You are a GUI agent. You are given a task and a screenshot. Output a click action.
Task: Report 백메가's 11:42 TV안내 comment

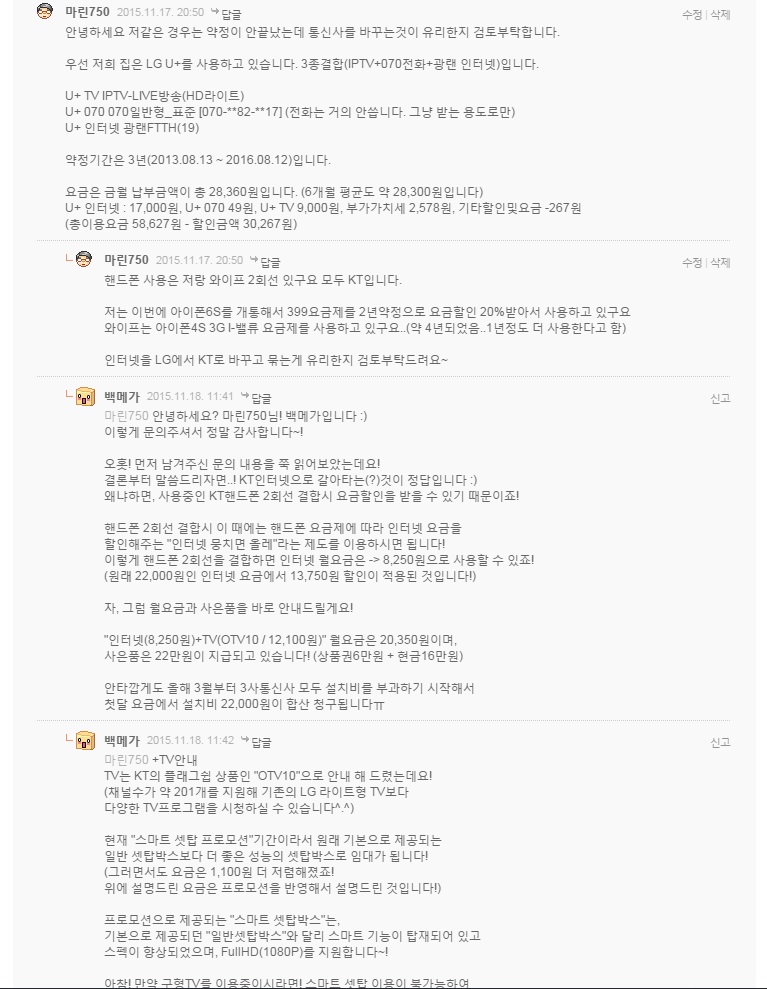[720, 742]
